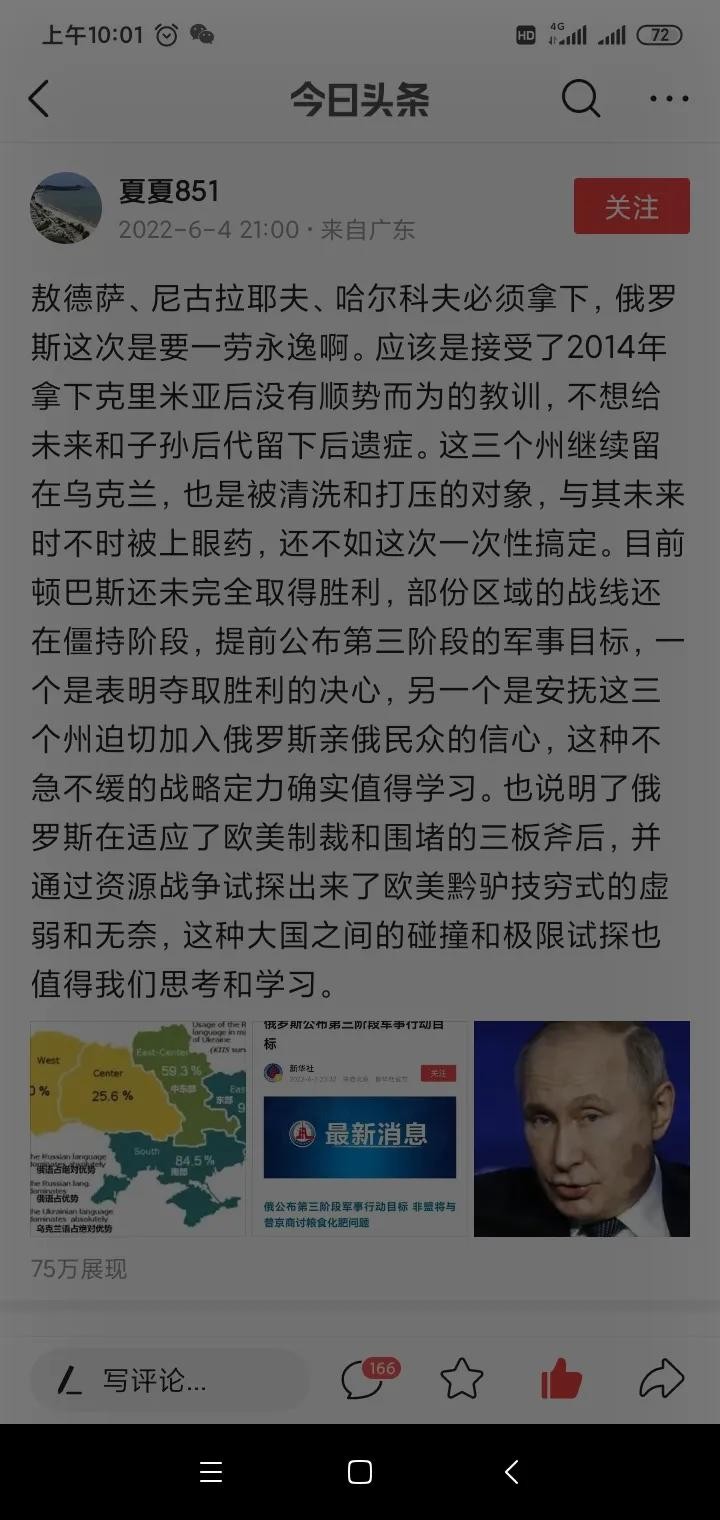
Task: Open the 最新消息 news screenshot image
Action: (360, 1128)
